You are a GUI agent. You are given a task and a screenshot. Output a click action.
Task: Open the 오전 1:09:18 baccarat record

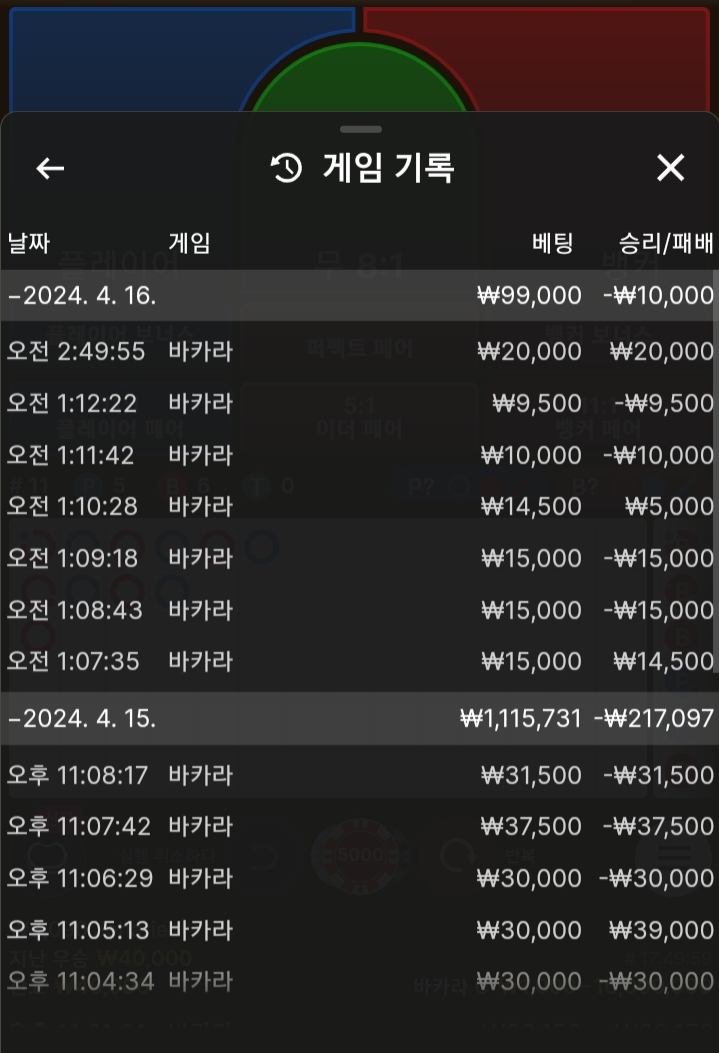point(359,558)
